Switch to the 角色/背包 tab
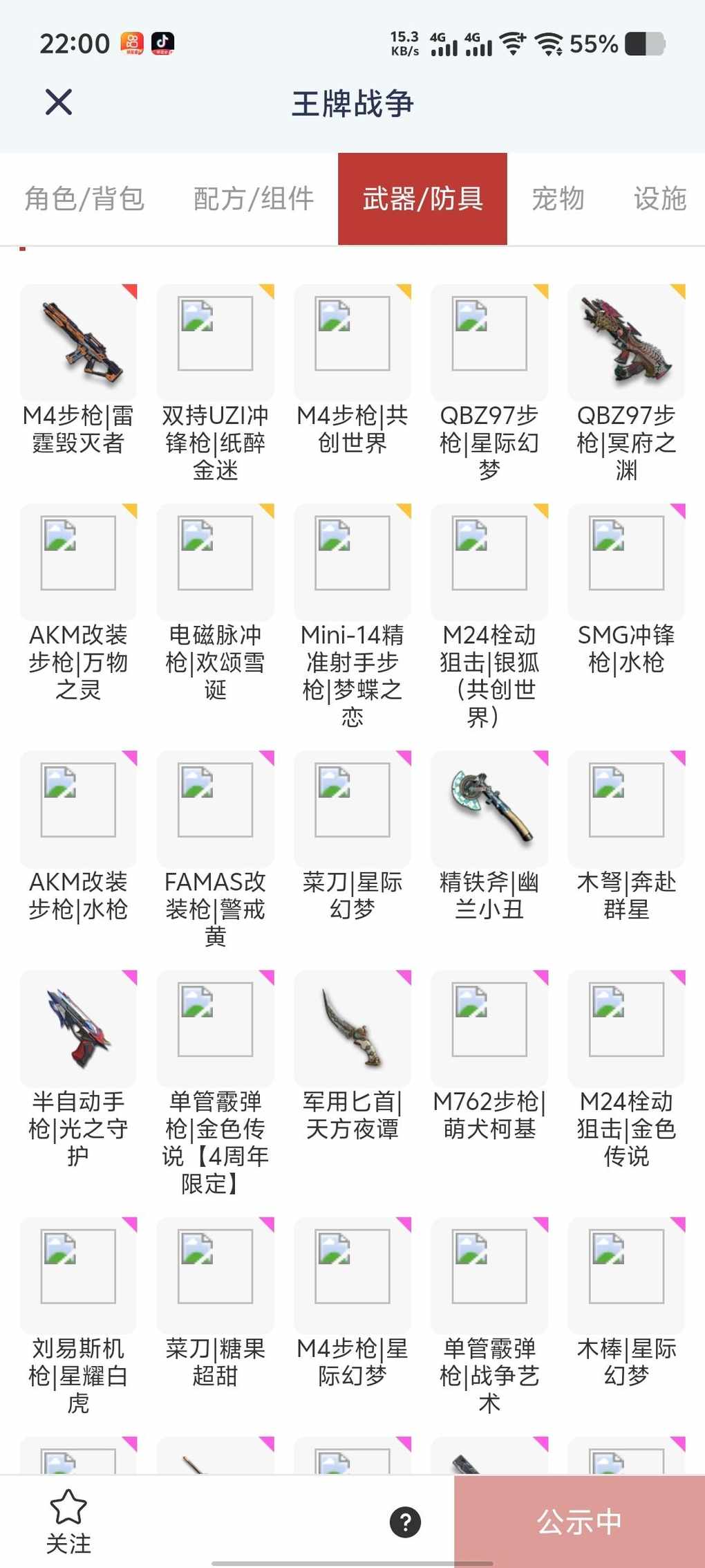This screenshot has height=1568, width=705. coord(84,199)
